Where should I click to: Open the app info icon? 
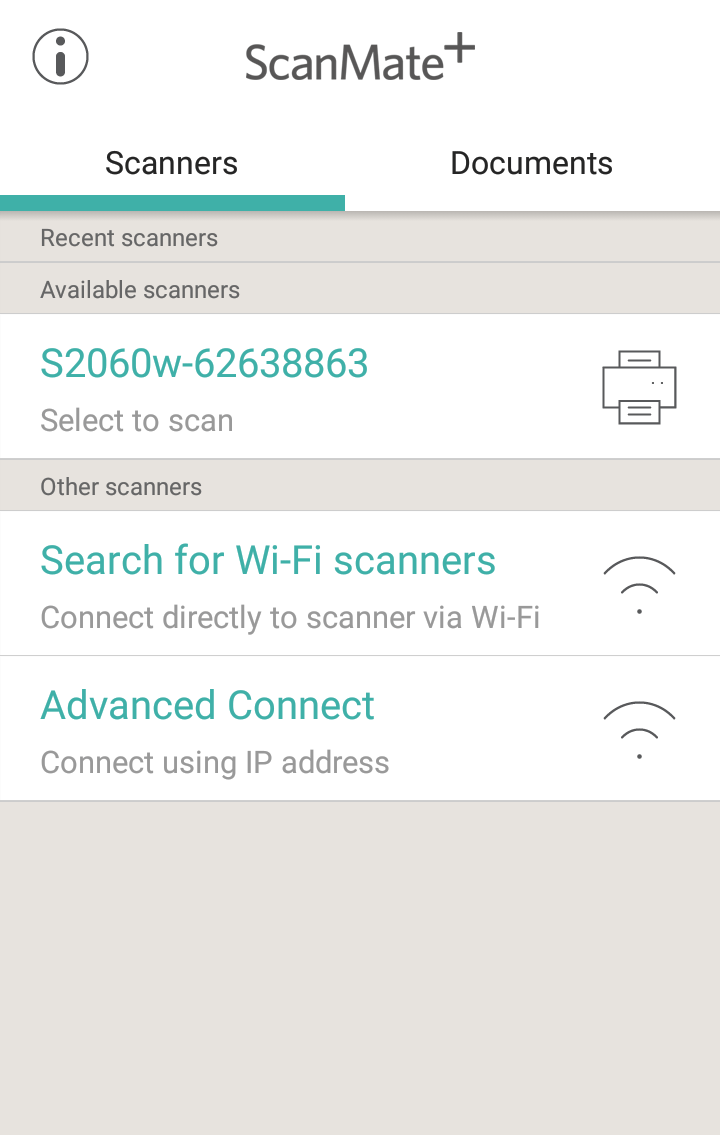coord(61,56)
